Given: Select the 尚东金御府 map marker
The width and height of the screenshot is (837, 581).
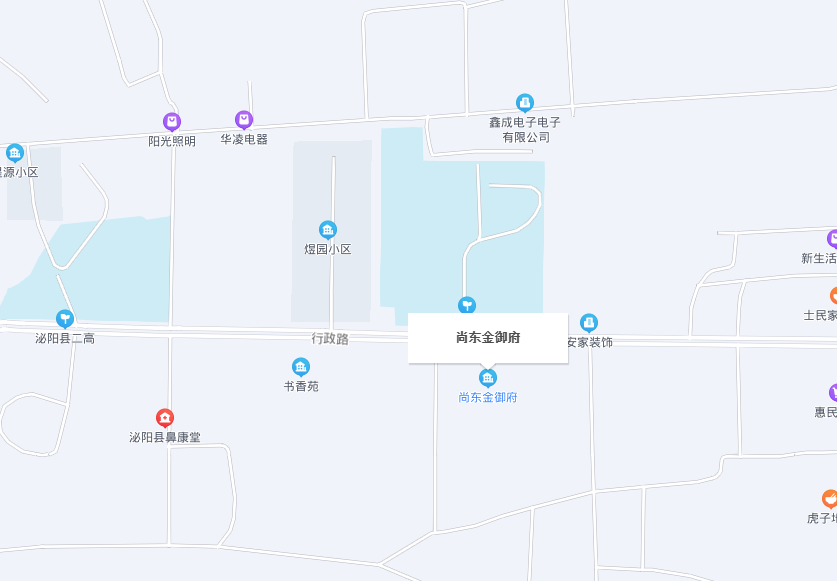Looking at the screenshot, I should pos(487,377).
